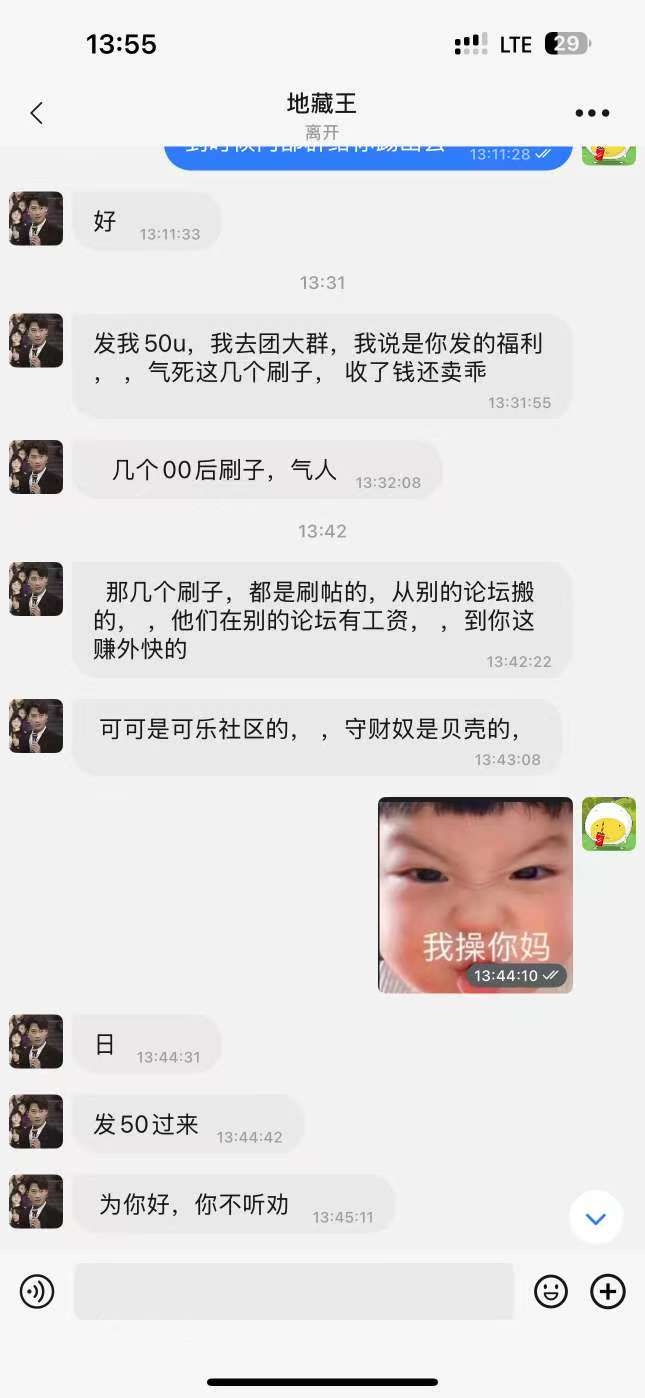Go back using the top-left arrow
The image size is (645, 1398).
point(37,113)
